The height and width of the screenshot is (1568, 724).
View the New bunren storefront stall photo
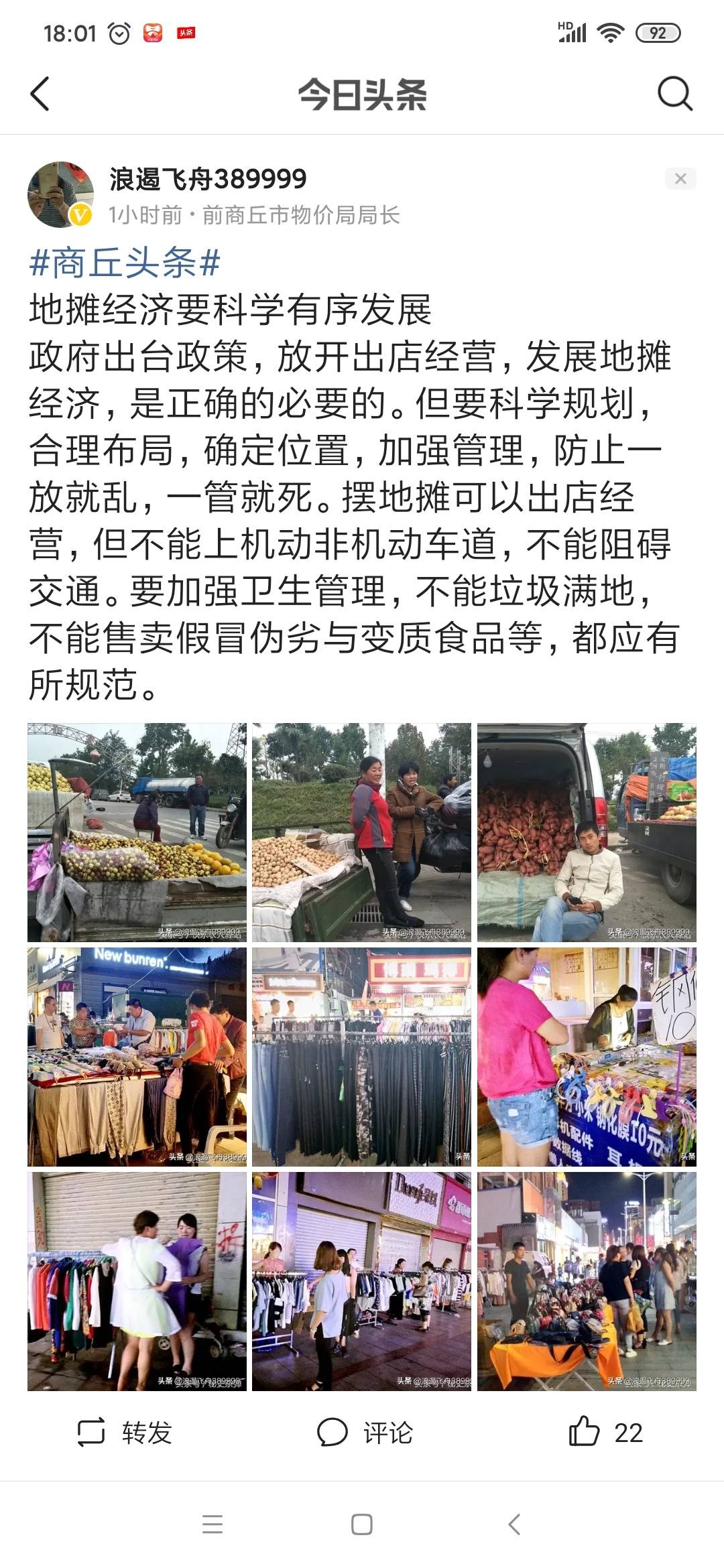tap(137, 1057)
